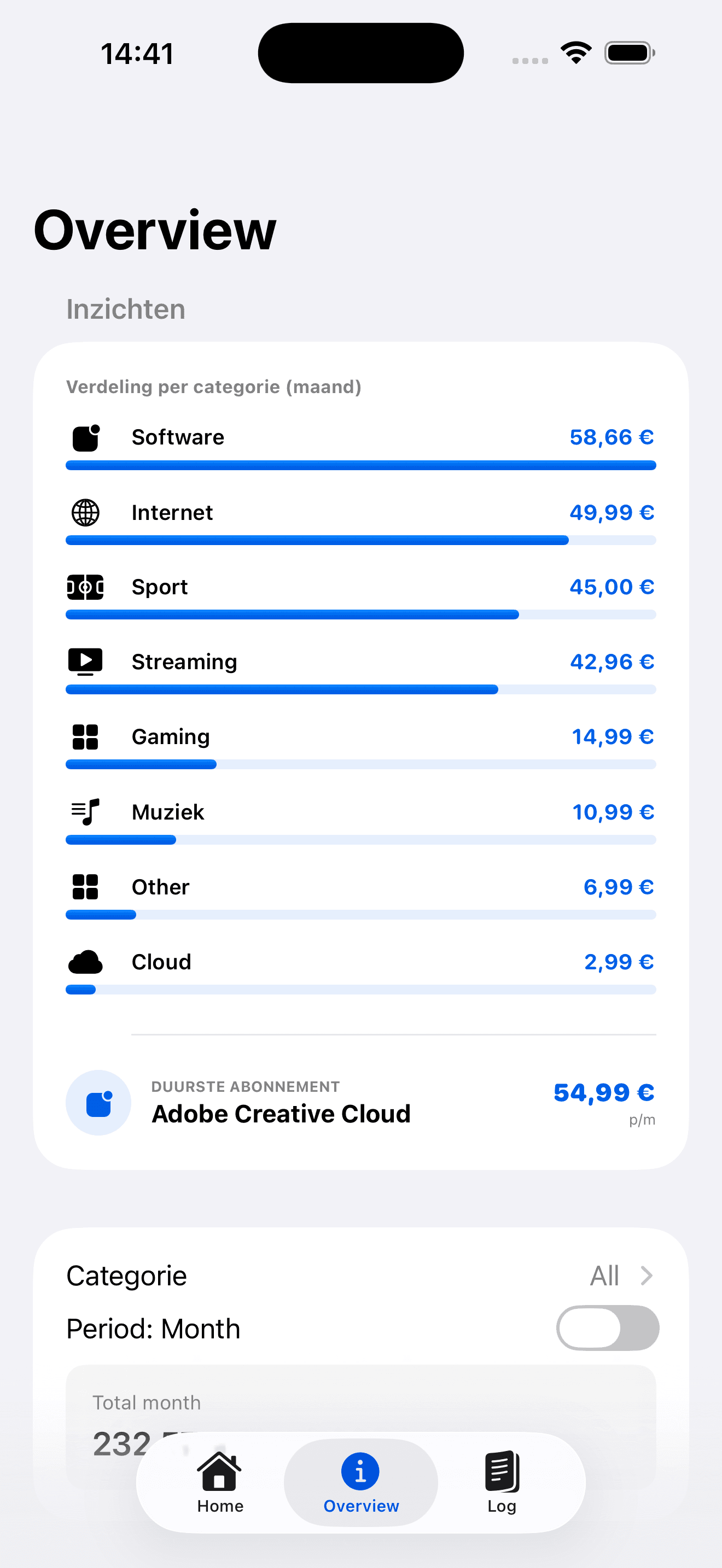Select the Overview tab
Image resolution: width=722 pixels, height=1568 pixels.
361,1482
